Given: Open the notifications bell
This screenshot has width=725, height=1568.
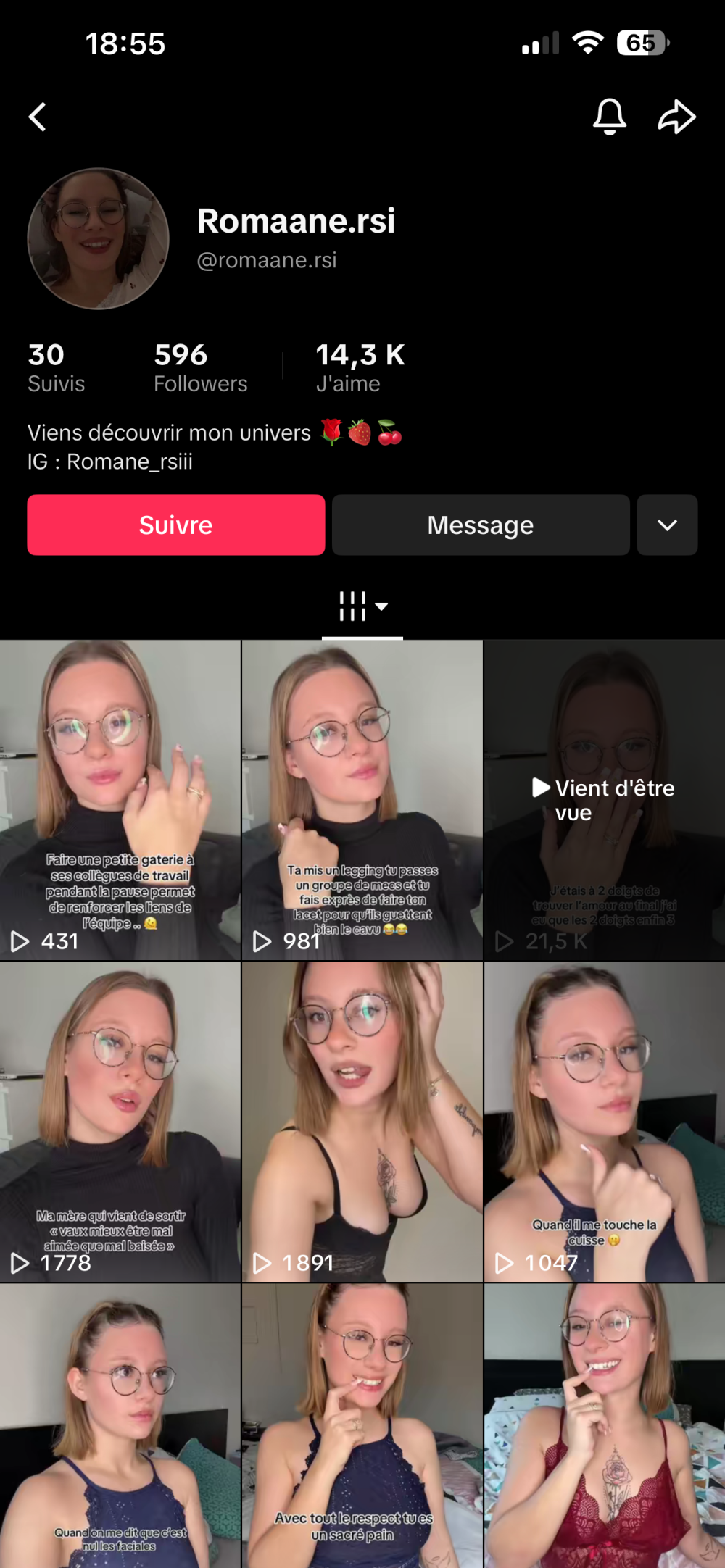Looking at the screenshot, I should pos(609,117).
